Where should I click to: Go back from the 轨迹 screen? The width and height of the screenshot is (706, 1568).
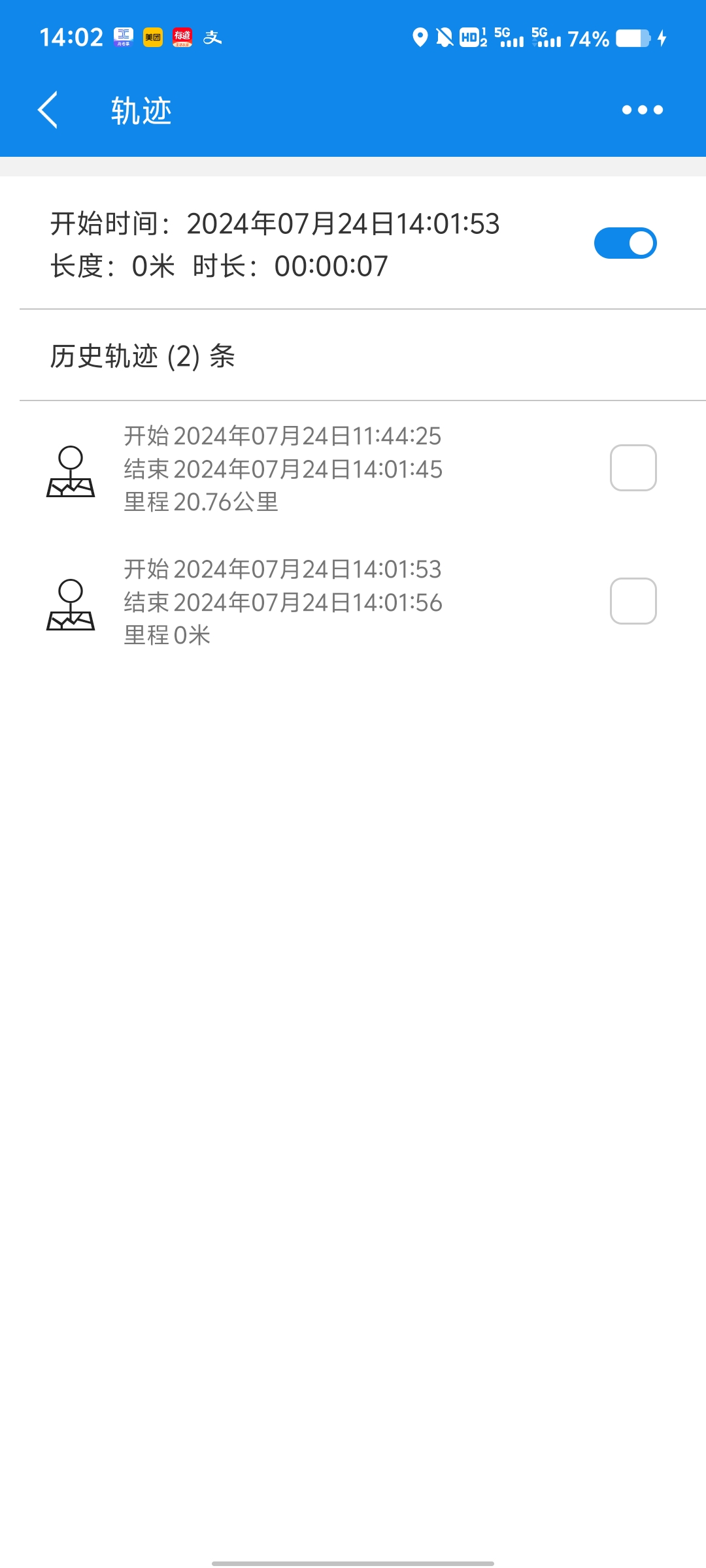48,110
